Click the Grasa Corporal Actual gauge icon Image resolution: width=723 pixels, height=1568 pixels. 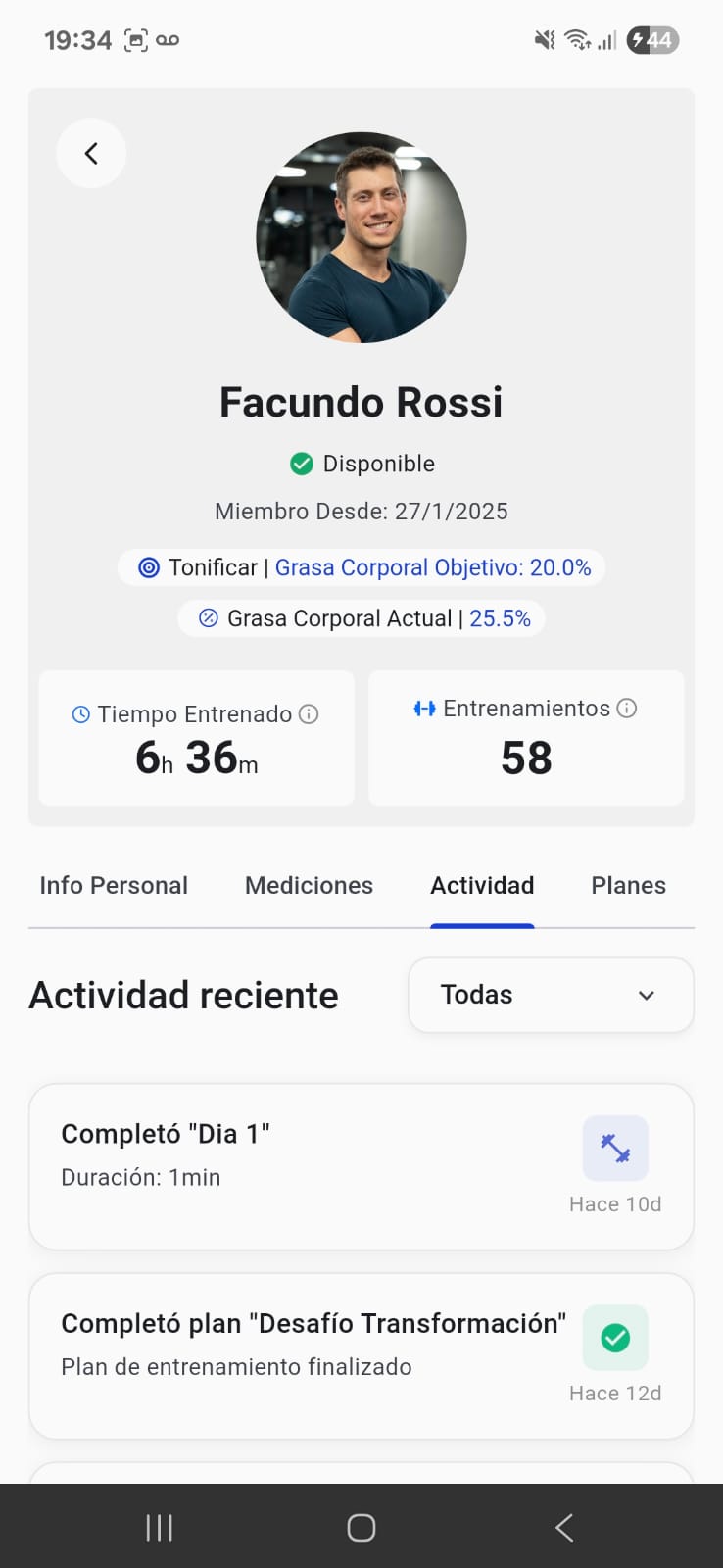(208, 617)
